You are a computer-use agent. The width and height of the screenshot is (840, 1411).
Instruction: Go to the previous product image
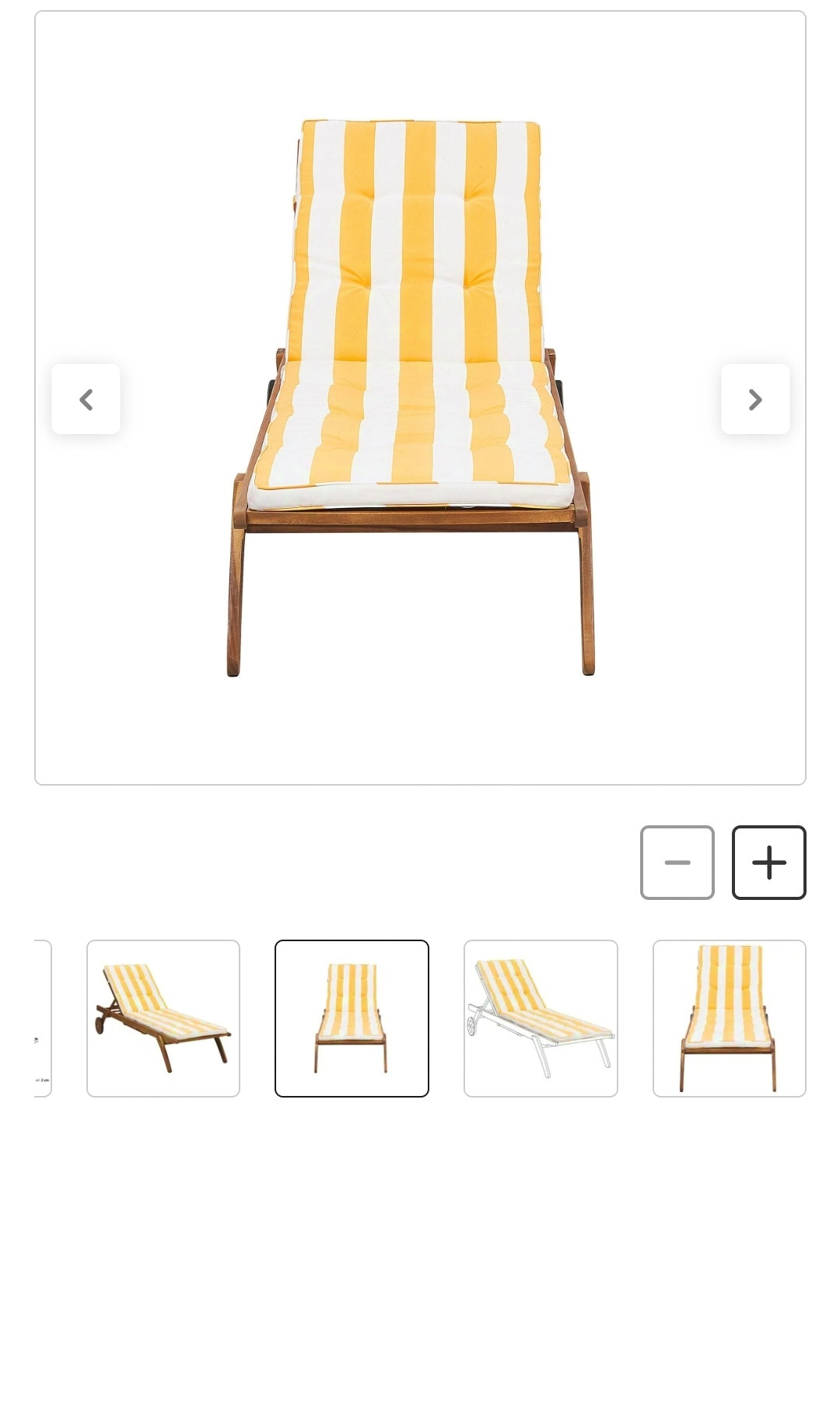click(x=86, y=399)
